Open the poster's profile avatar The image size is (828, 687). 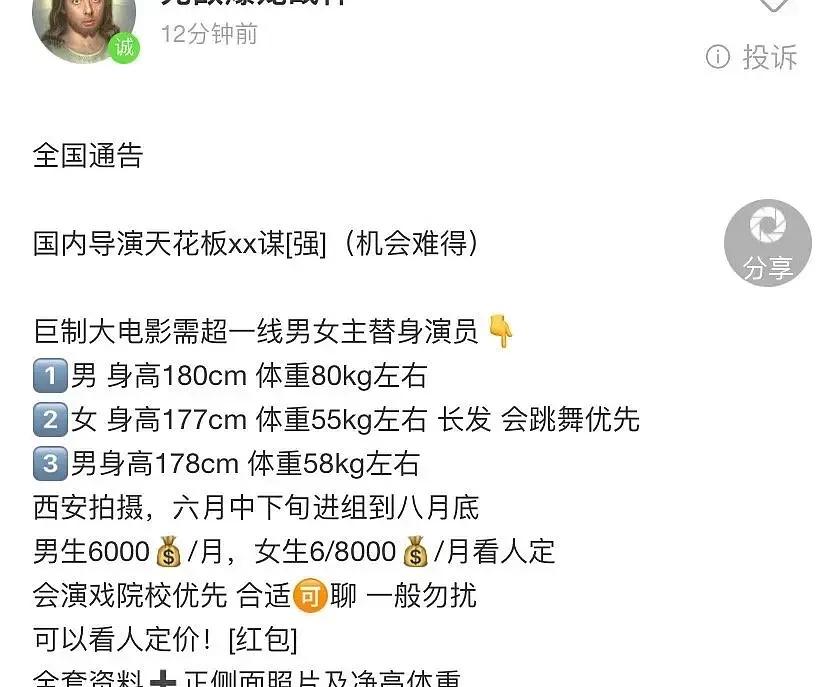pyautogui.click(x=82, y=22)
